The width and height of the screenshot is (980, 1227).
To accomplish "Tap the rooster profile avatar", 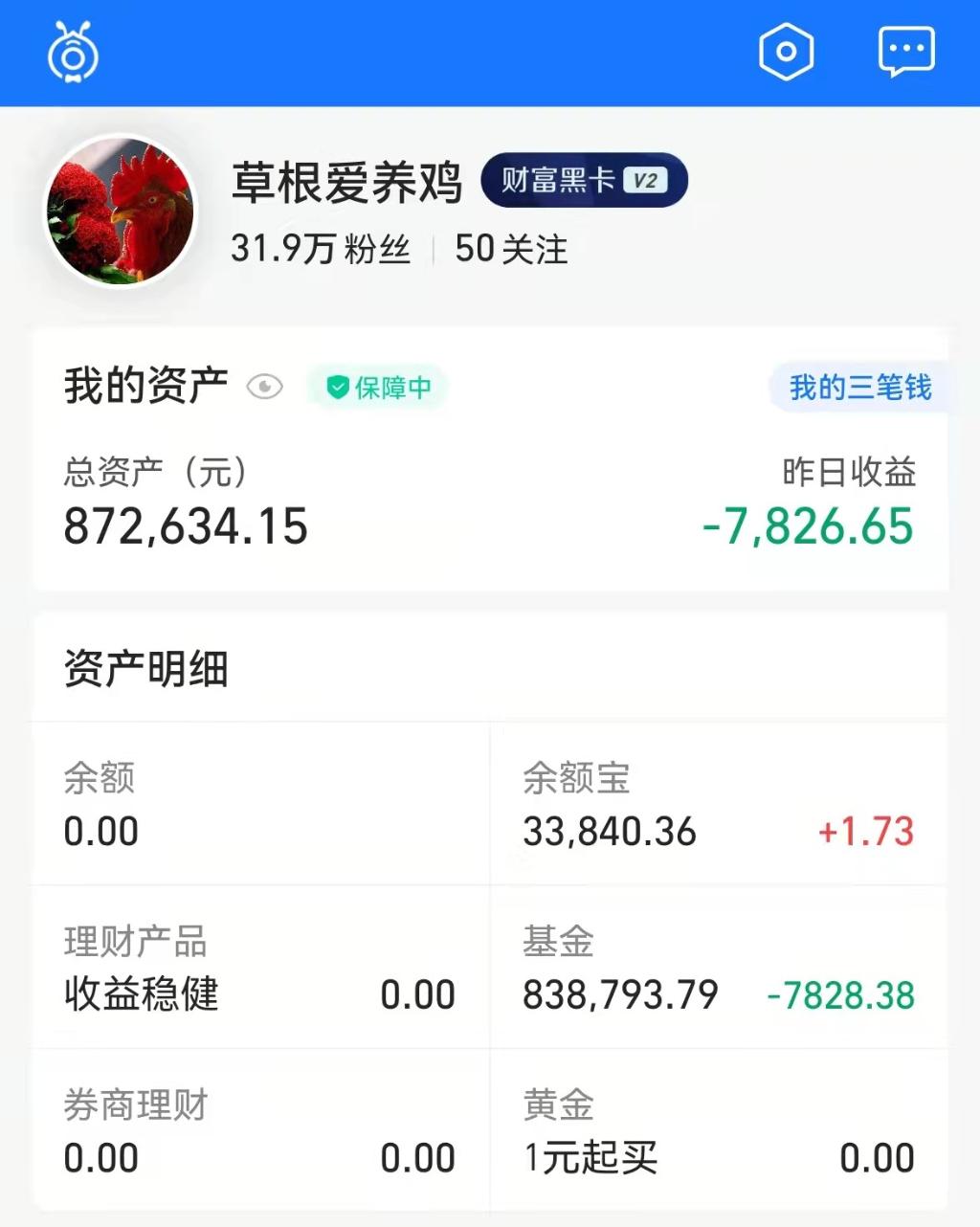I will (x=121, y=212).
